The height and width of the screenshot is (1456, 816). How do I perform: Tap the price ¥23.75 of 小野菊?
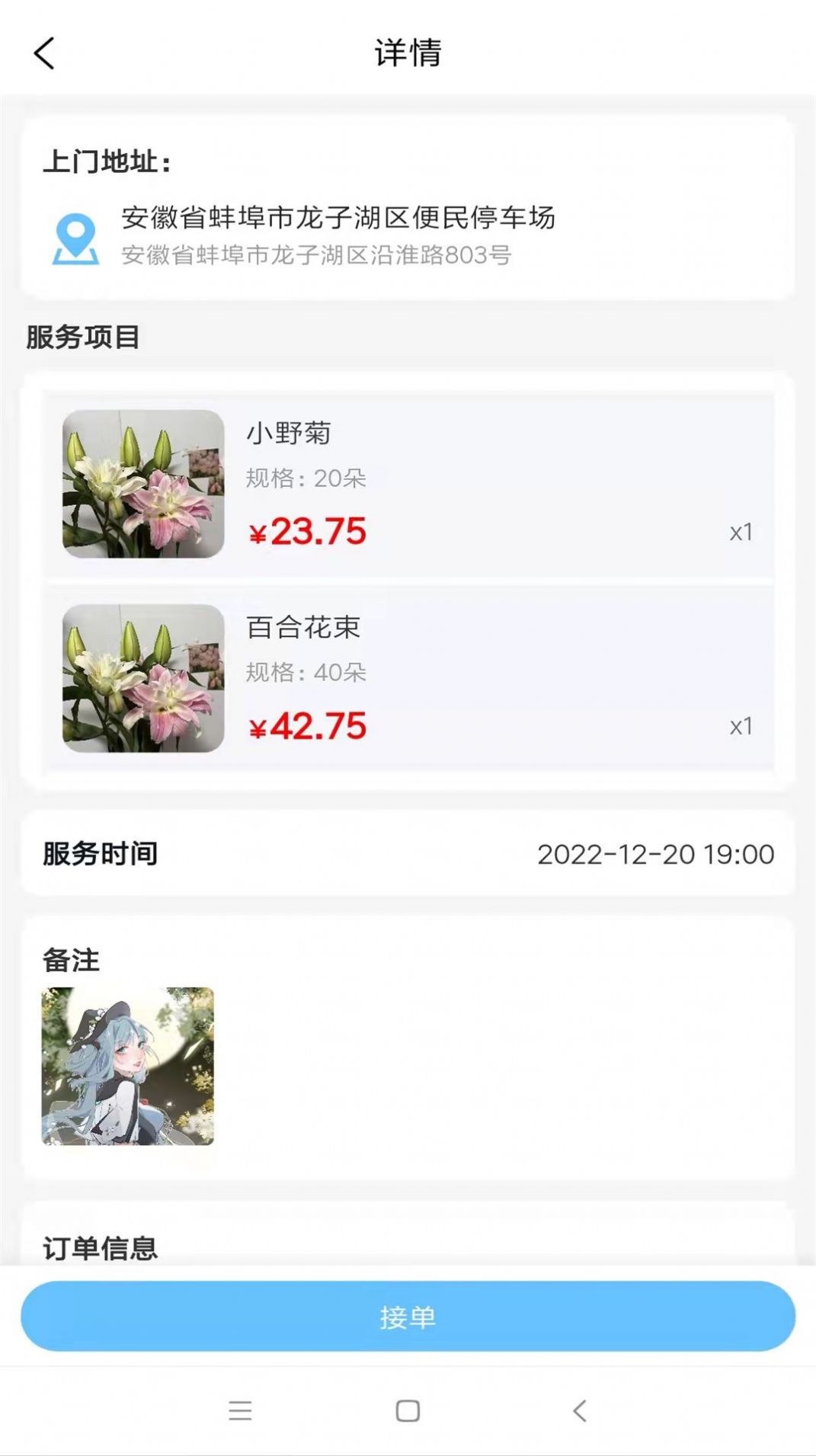307,531
